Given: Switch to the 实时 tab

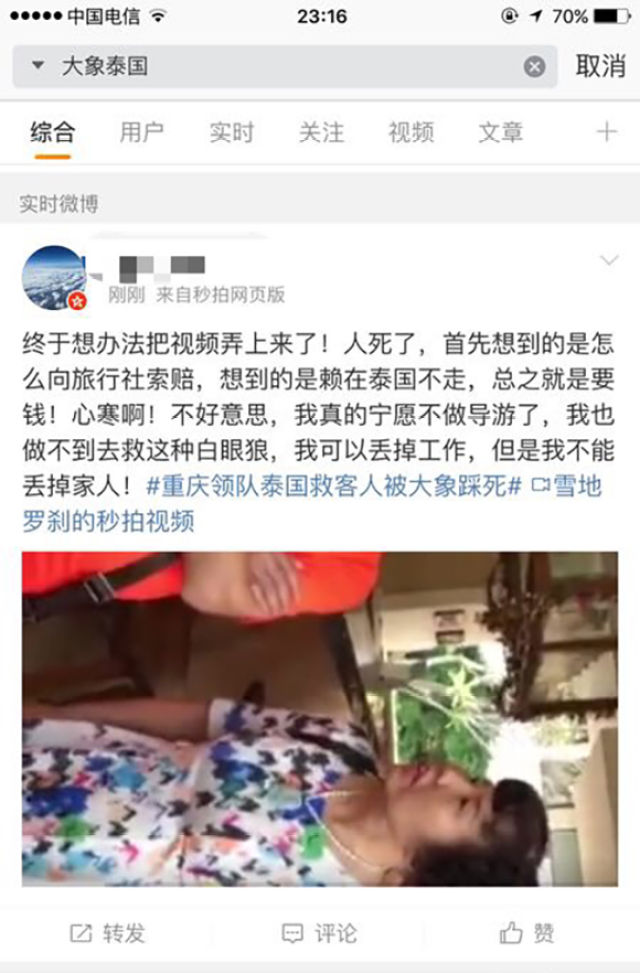Looking at the screenshot, I should (x=231, y=132).
